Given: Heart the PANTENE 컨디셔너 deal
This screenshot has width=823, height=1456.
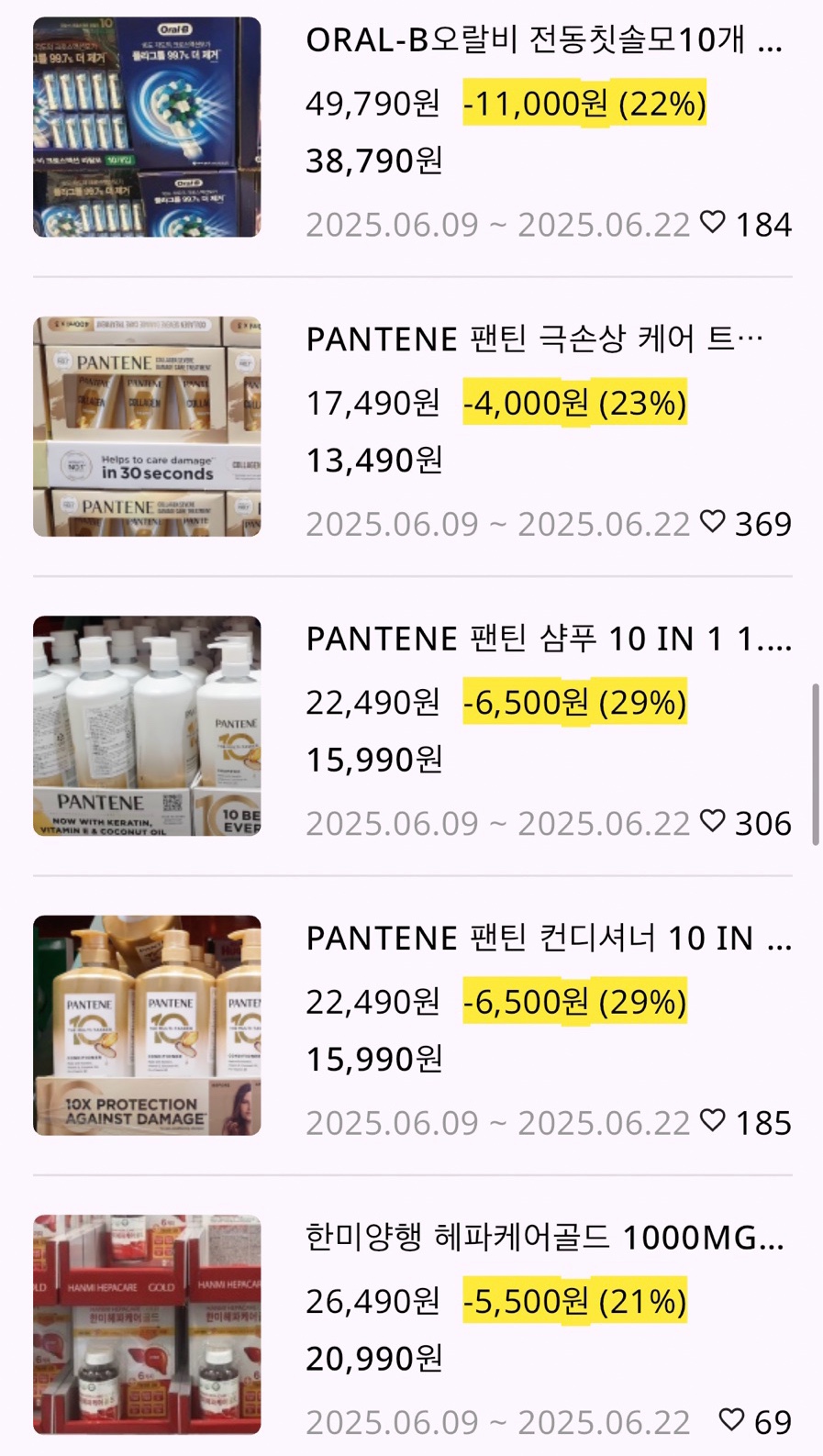Looking at the screenshot, I should coord(713,1120).
